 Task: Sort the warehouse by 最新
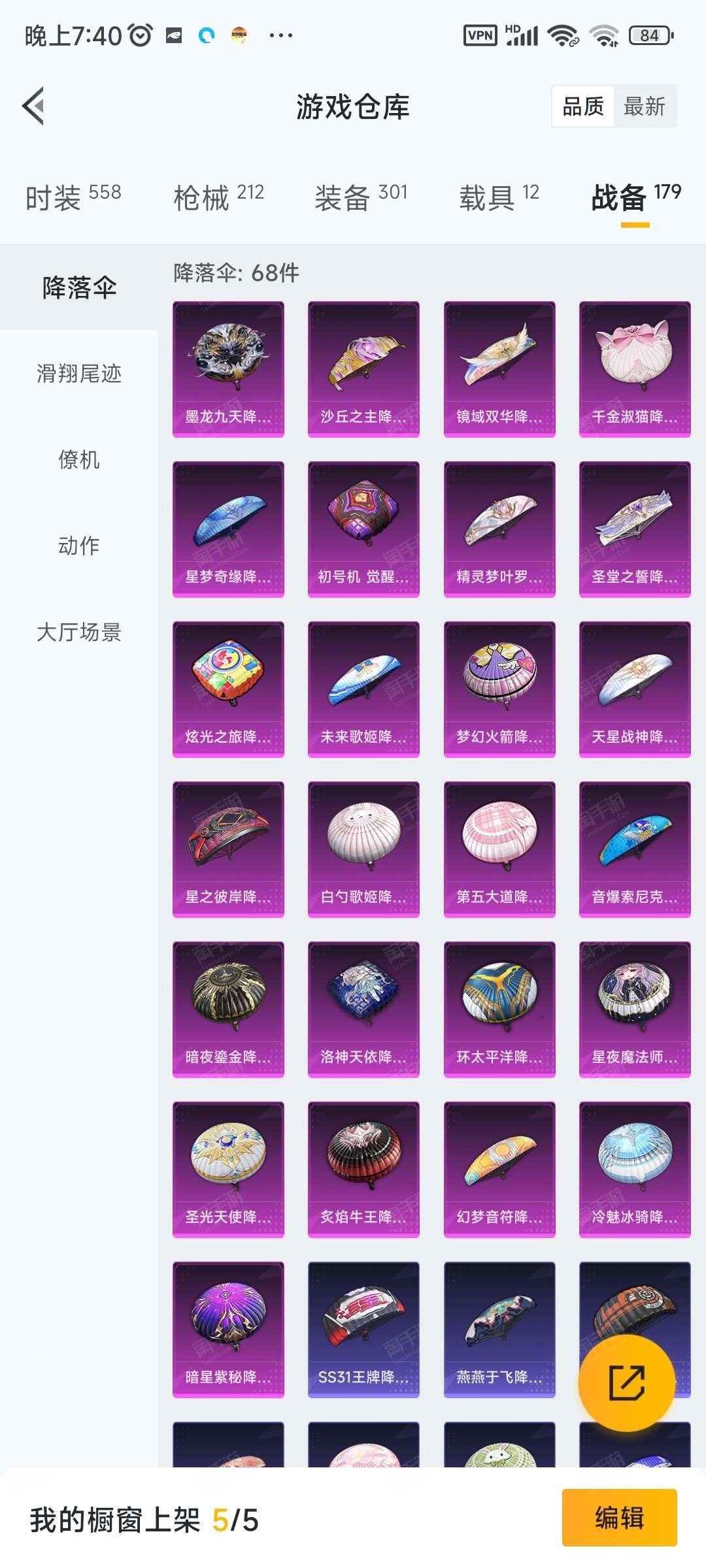tap(645, 106)
